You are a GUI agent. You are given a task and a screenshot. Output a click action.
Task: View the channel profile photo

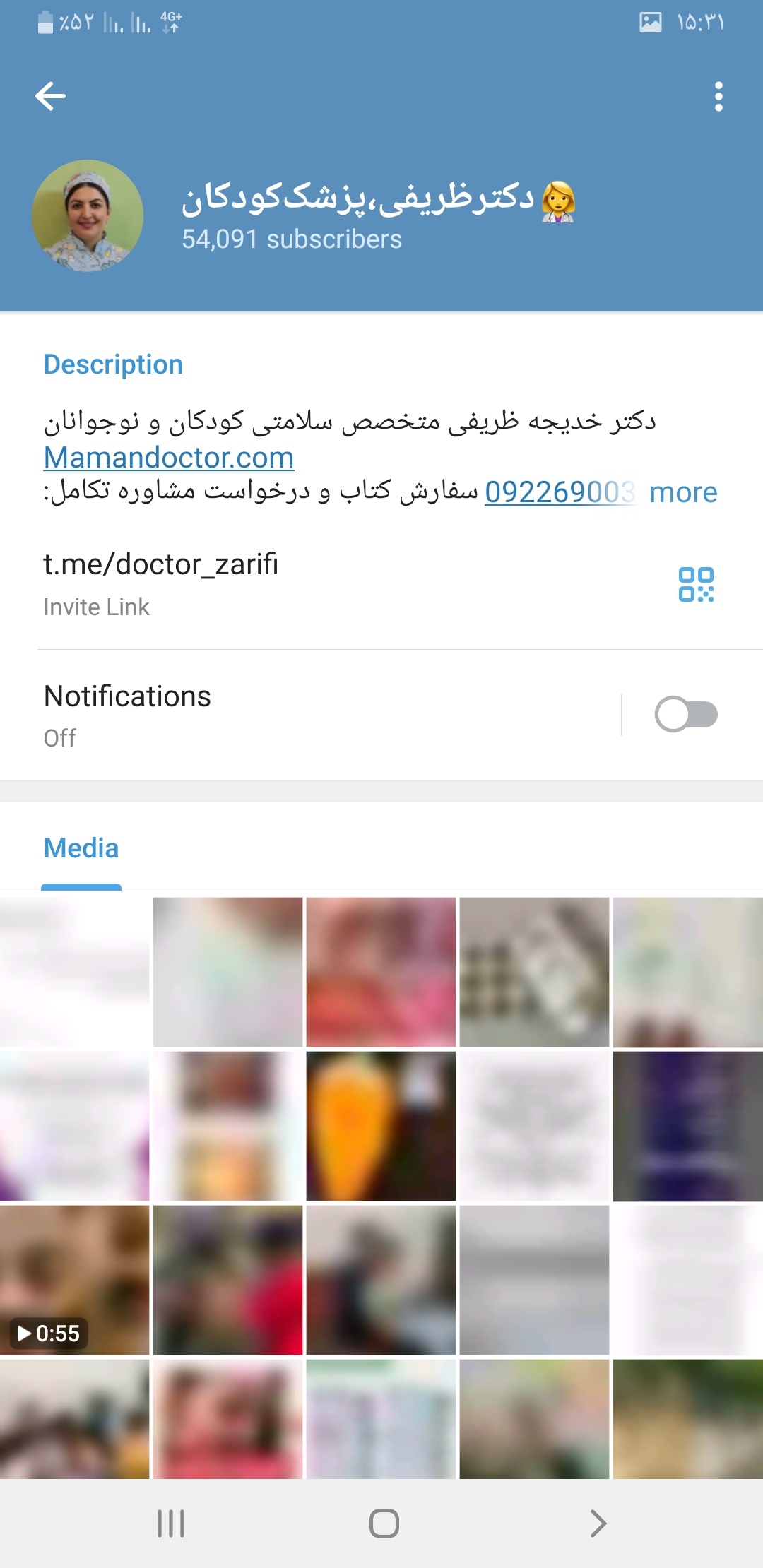tap(88, 215)
